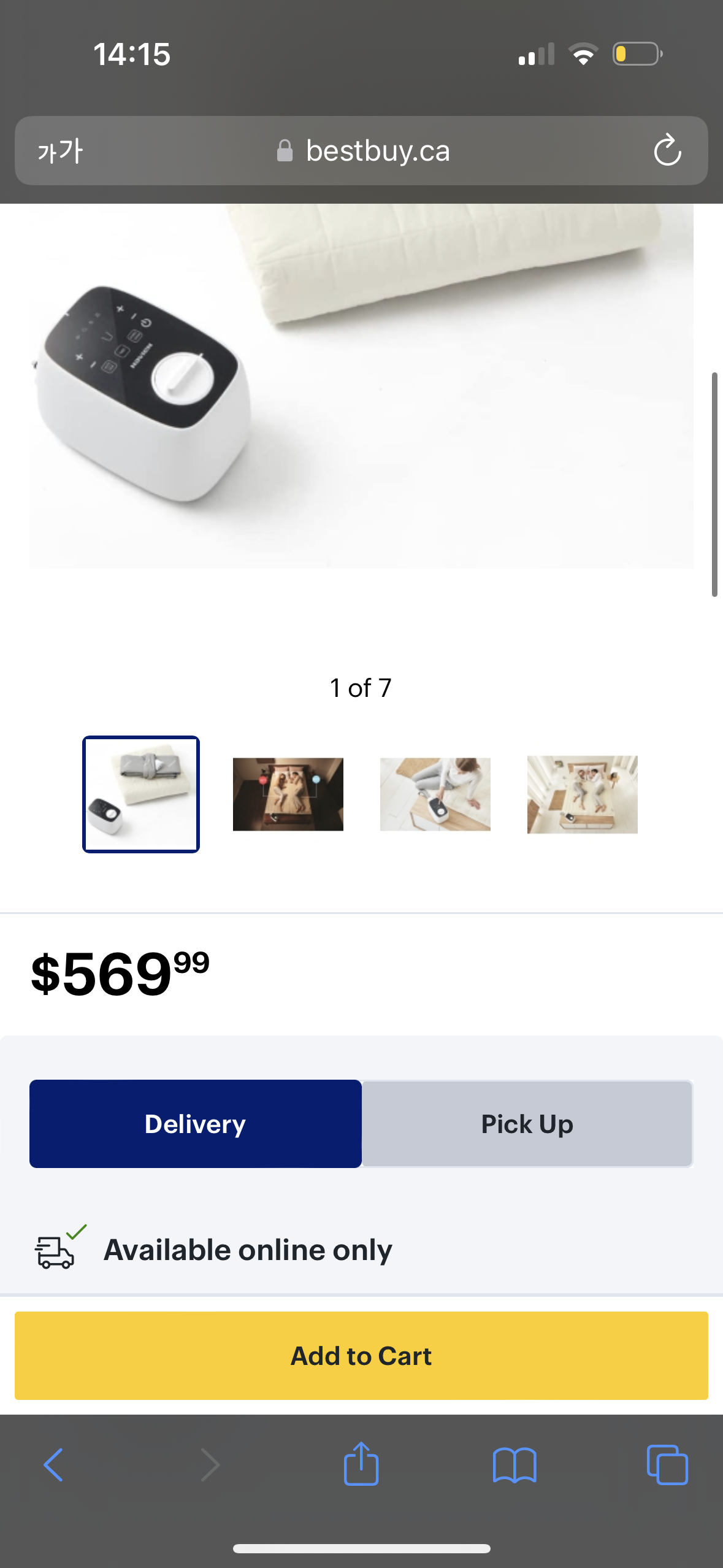
Task: Go back to the previous page
Action: [54, 1465]
